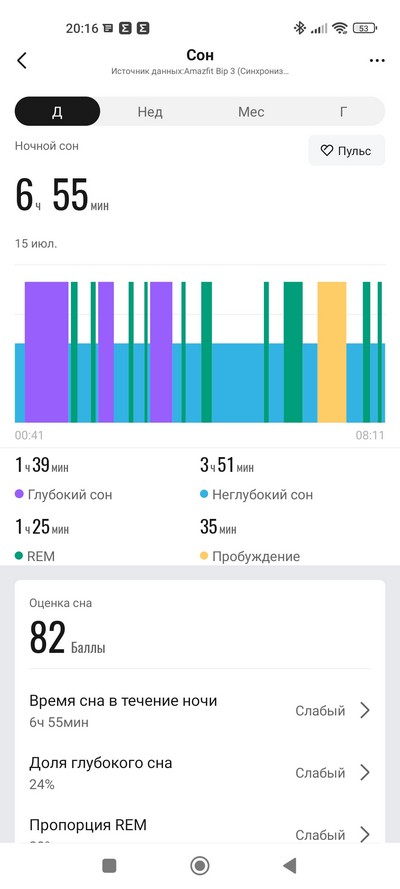Go back from the Сон screen
Image resolution: width=400 pixels, height=889 pixels.
[x=22, y=61]
